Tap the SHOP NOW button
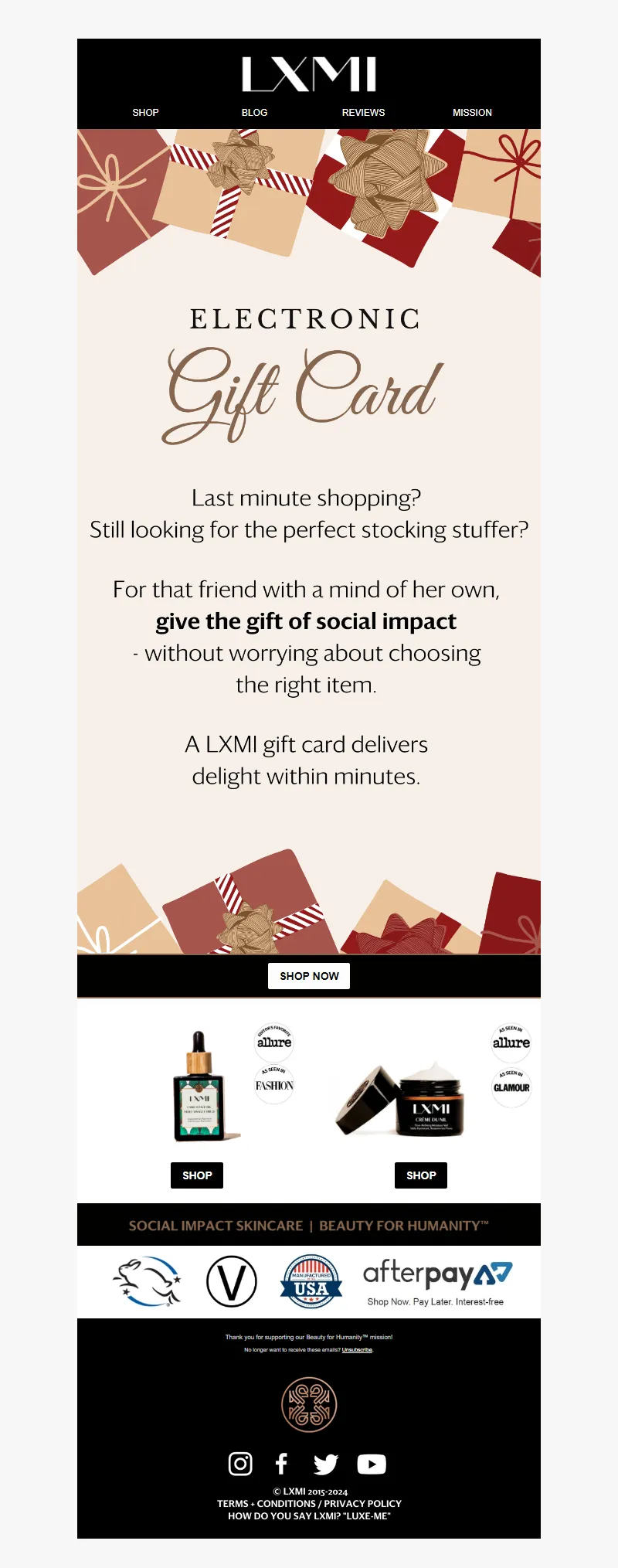 click(x=309, y=976)
